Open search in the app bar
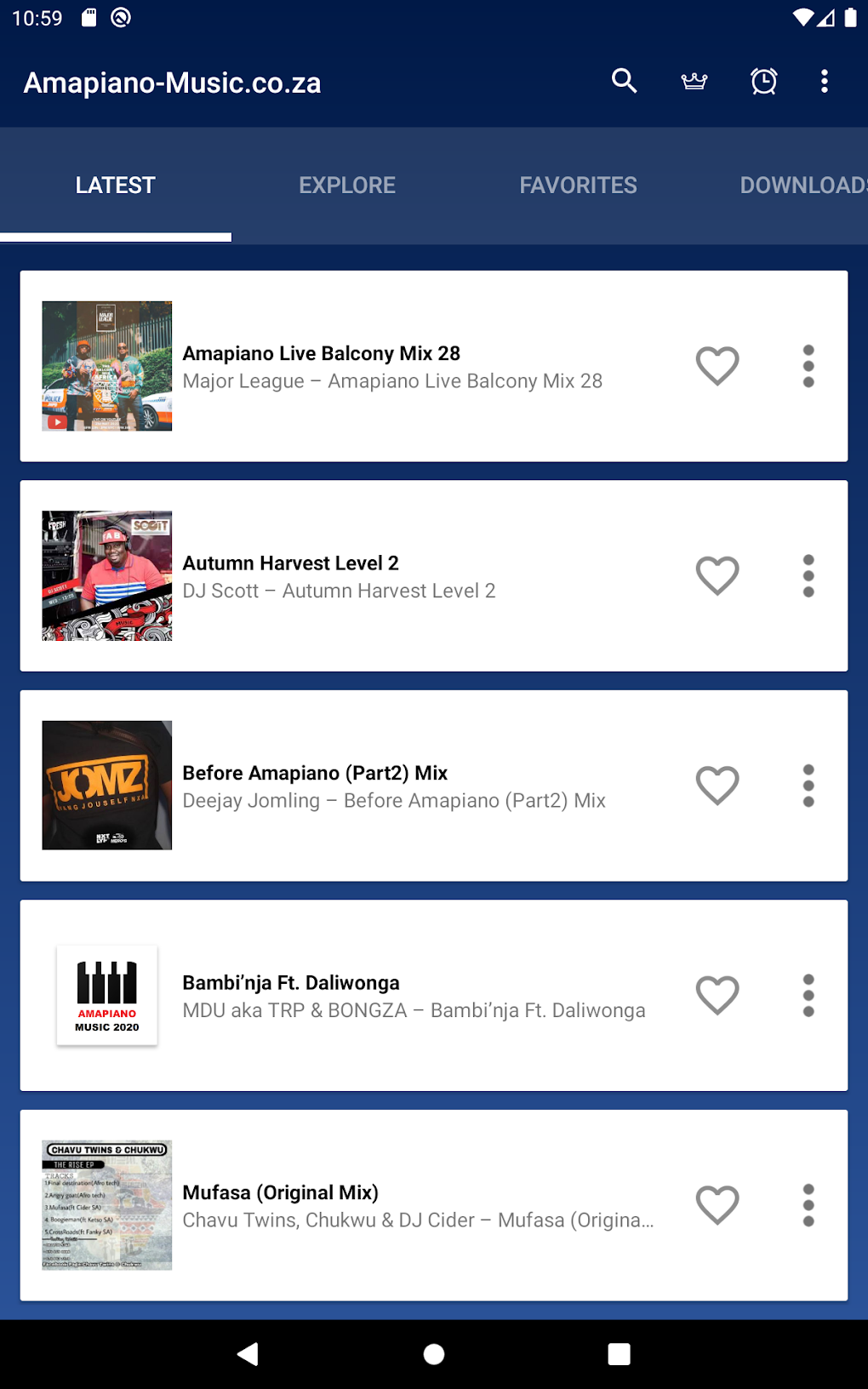 pyautogui.click(x=624, y=82)
